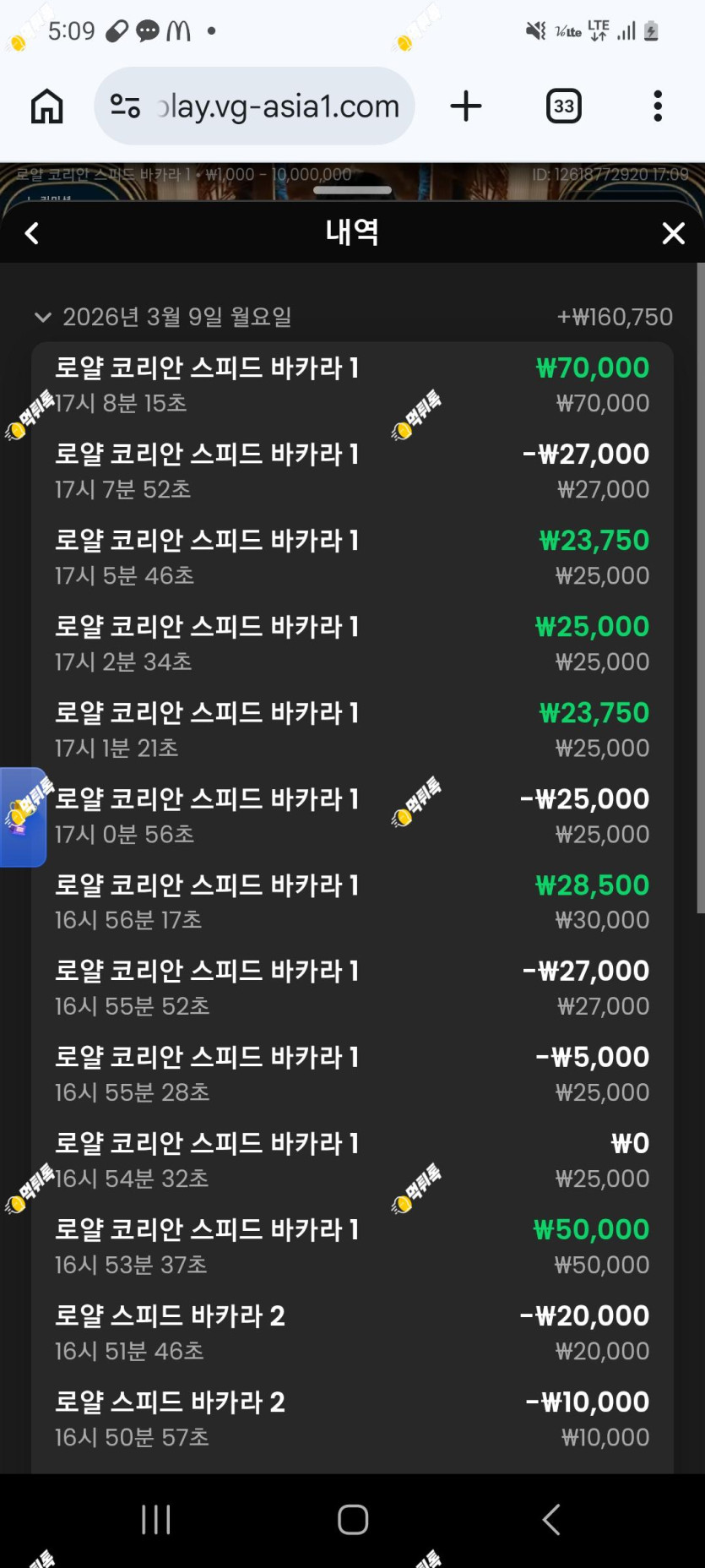Open the browser overflow menu
The height and width of the screenshot is (1568, 705).
tap(658, 106)
